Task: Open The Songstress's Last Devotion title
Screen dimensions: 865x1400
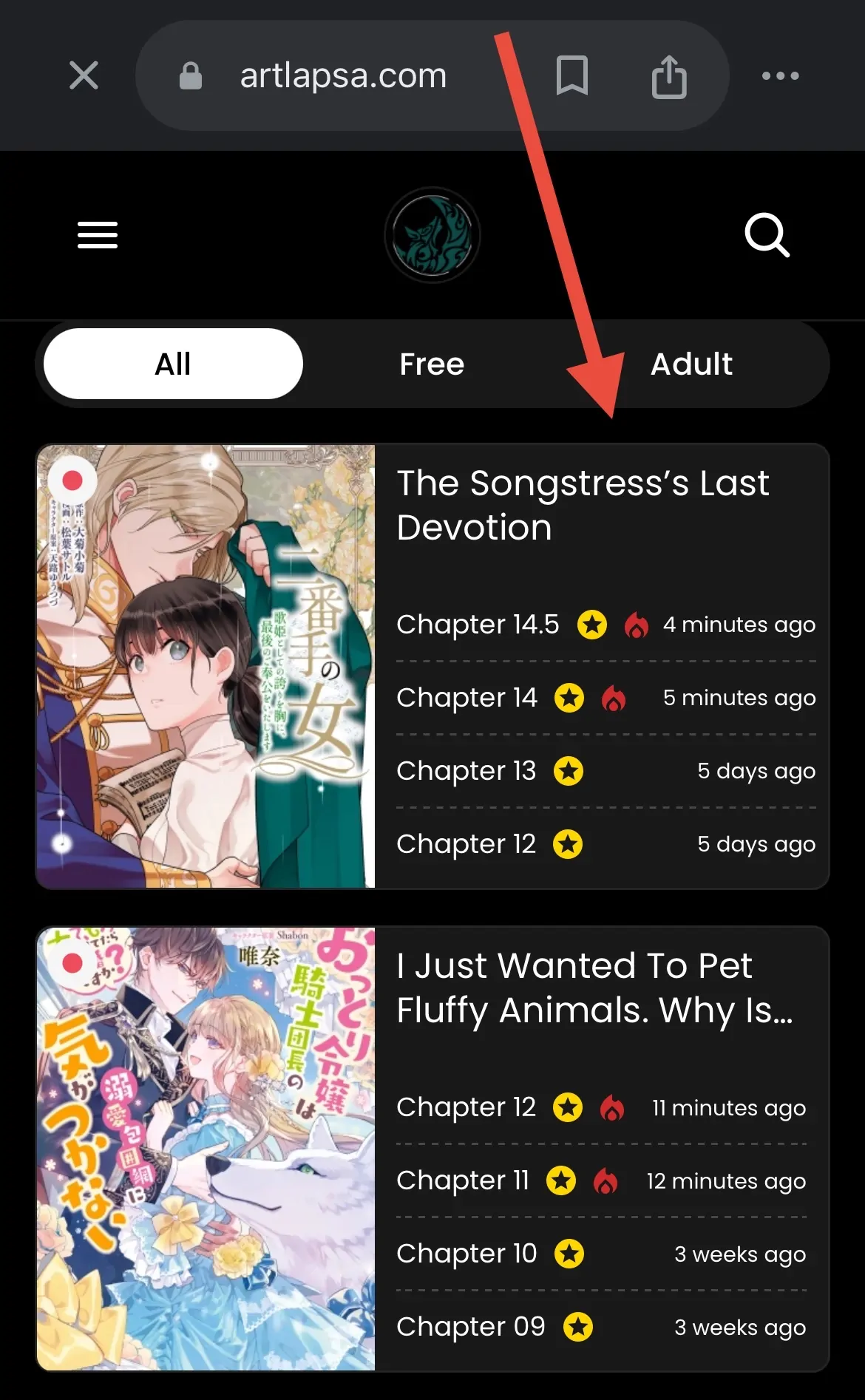Action: pyautogui.click(x=583, y=505)
